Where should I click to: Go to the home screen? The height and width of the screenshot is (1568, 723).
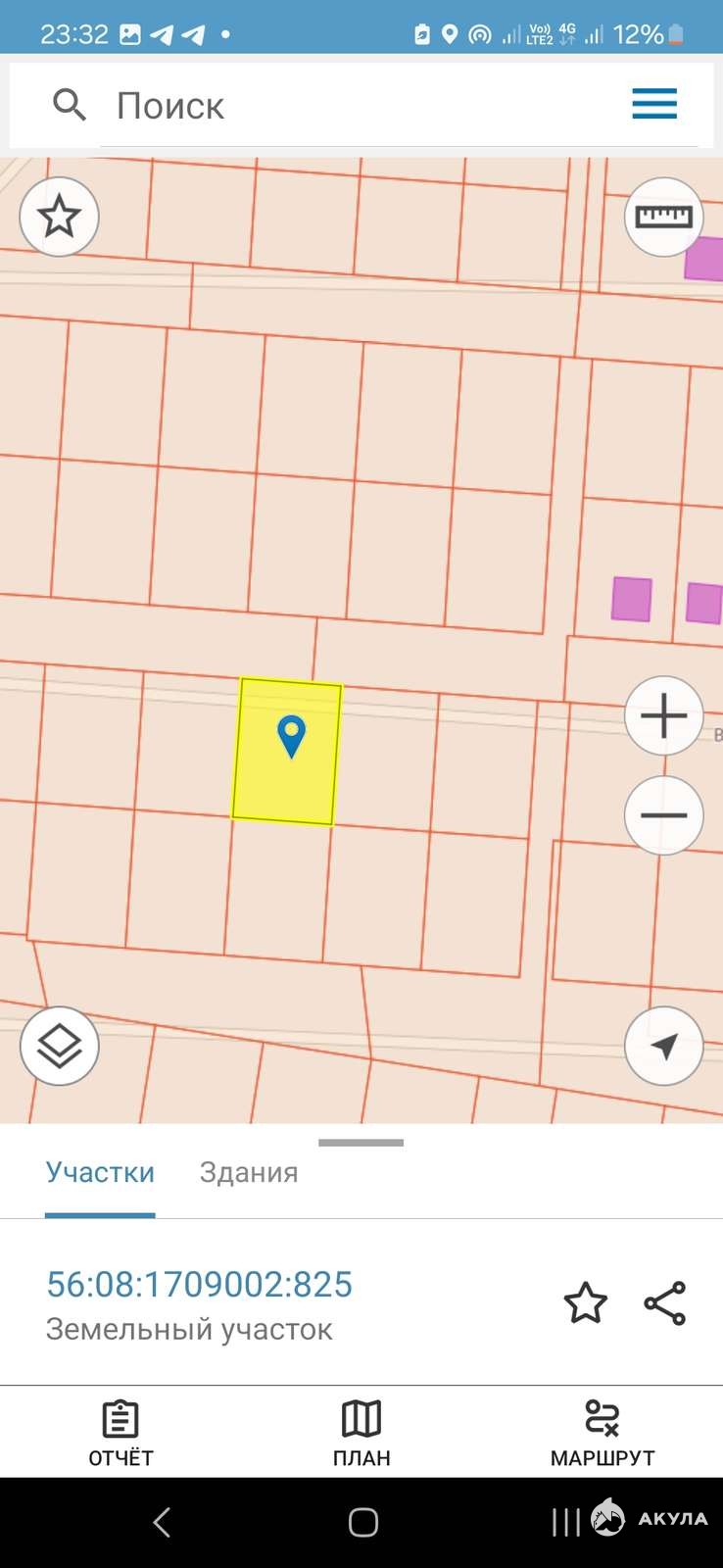click(362, 1522)
